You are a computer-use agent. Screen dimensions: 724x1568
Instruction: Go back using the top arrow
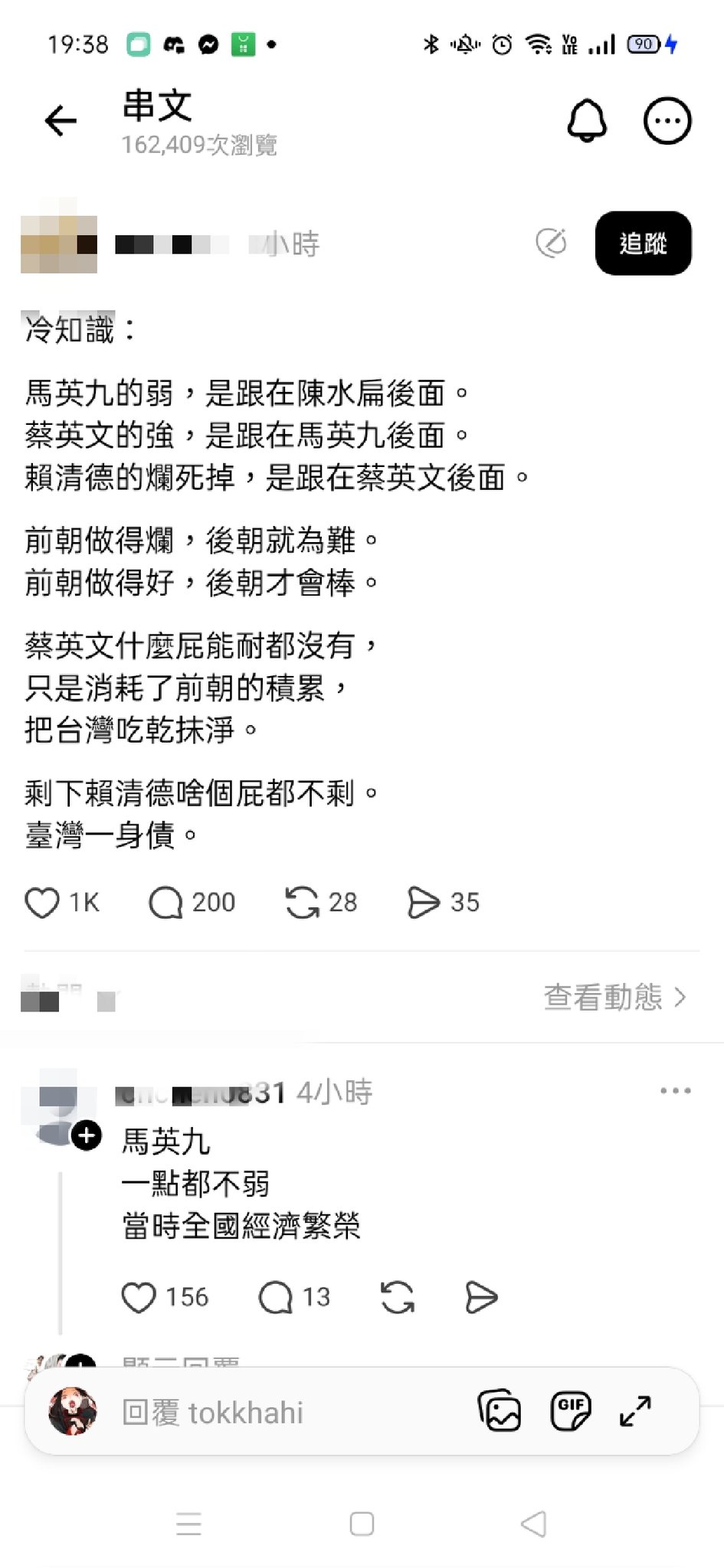point(61,121)
